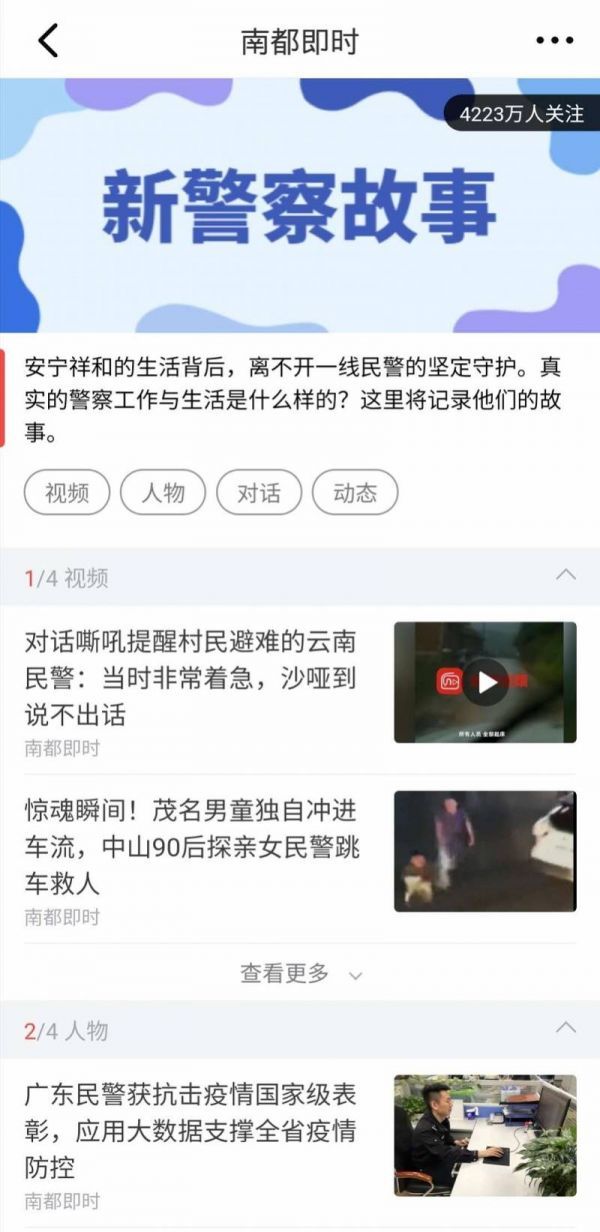Play the video on 云南民警 article thumbnail
Screen dimensions: 600x1232
pyautogui.click(x=486, y=682)
